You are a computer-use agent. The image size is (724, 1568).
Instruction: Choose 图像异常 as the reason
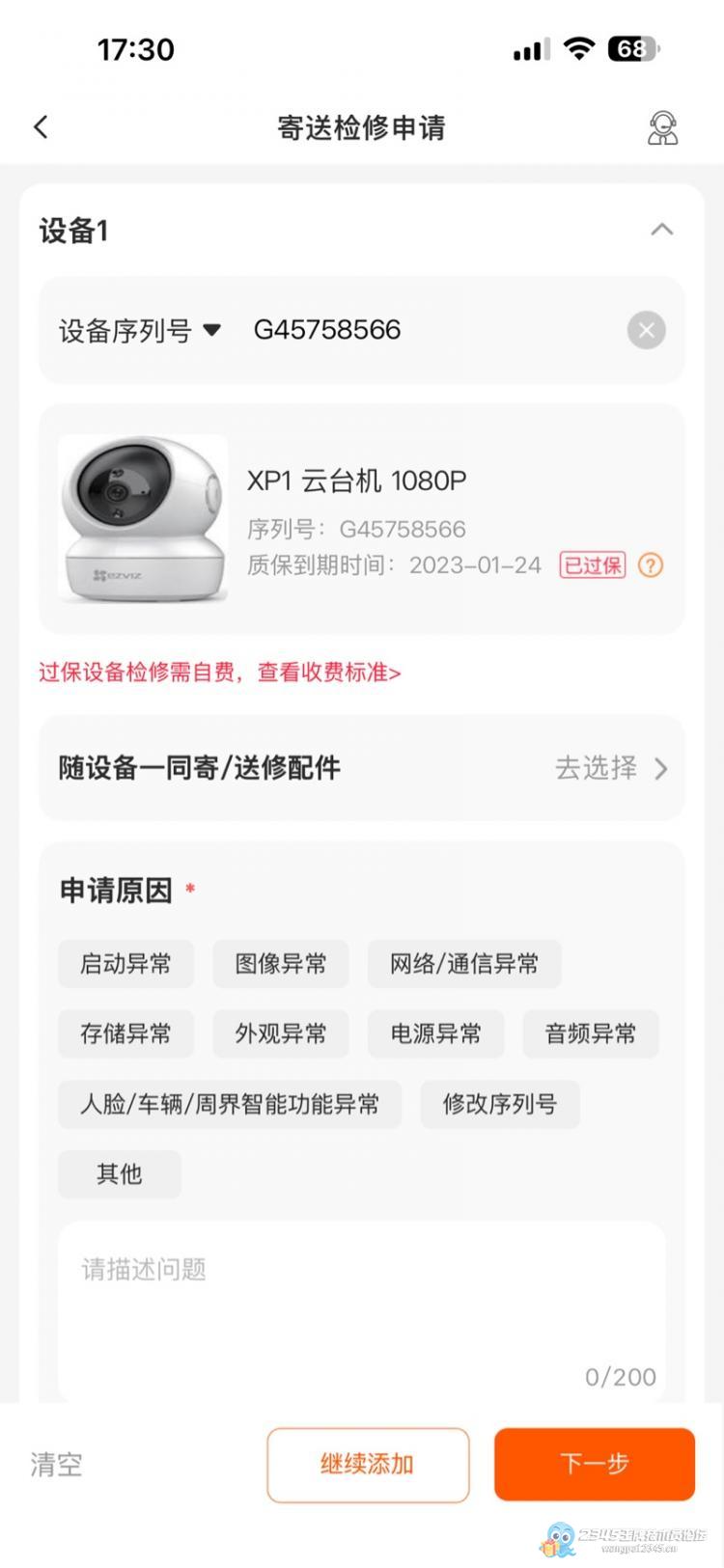tap(280, 964)
